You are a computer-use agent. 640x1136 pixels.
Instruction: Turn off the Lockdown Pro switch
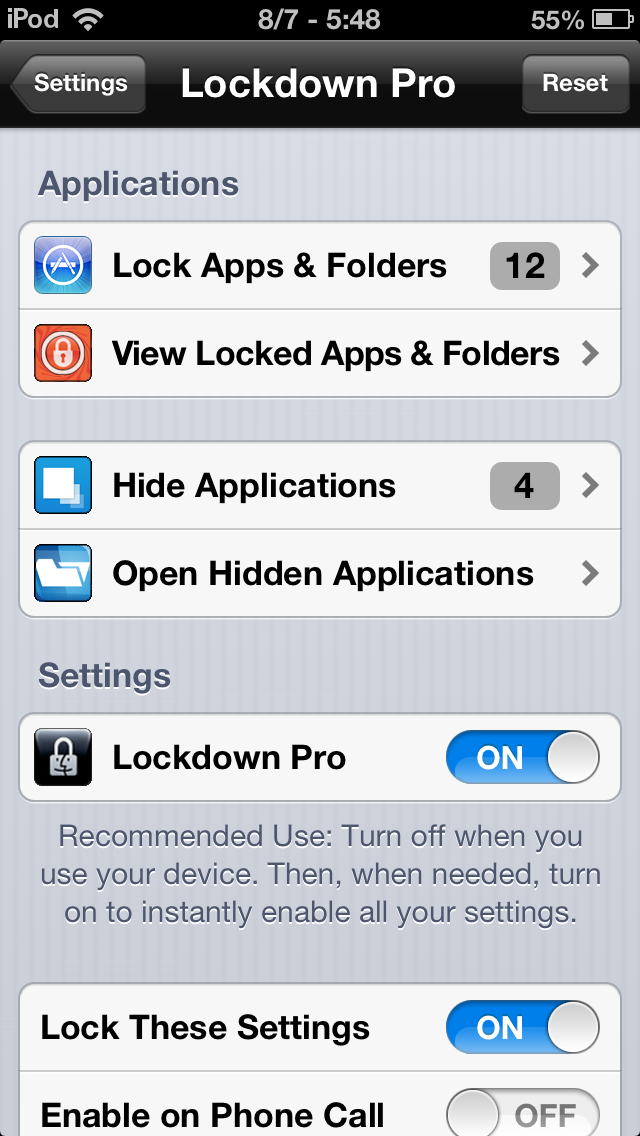point(523,757)
